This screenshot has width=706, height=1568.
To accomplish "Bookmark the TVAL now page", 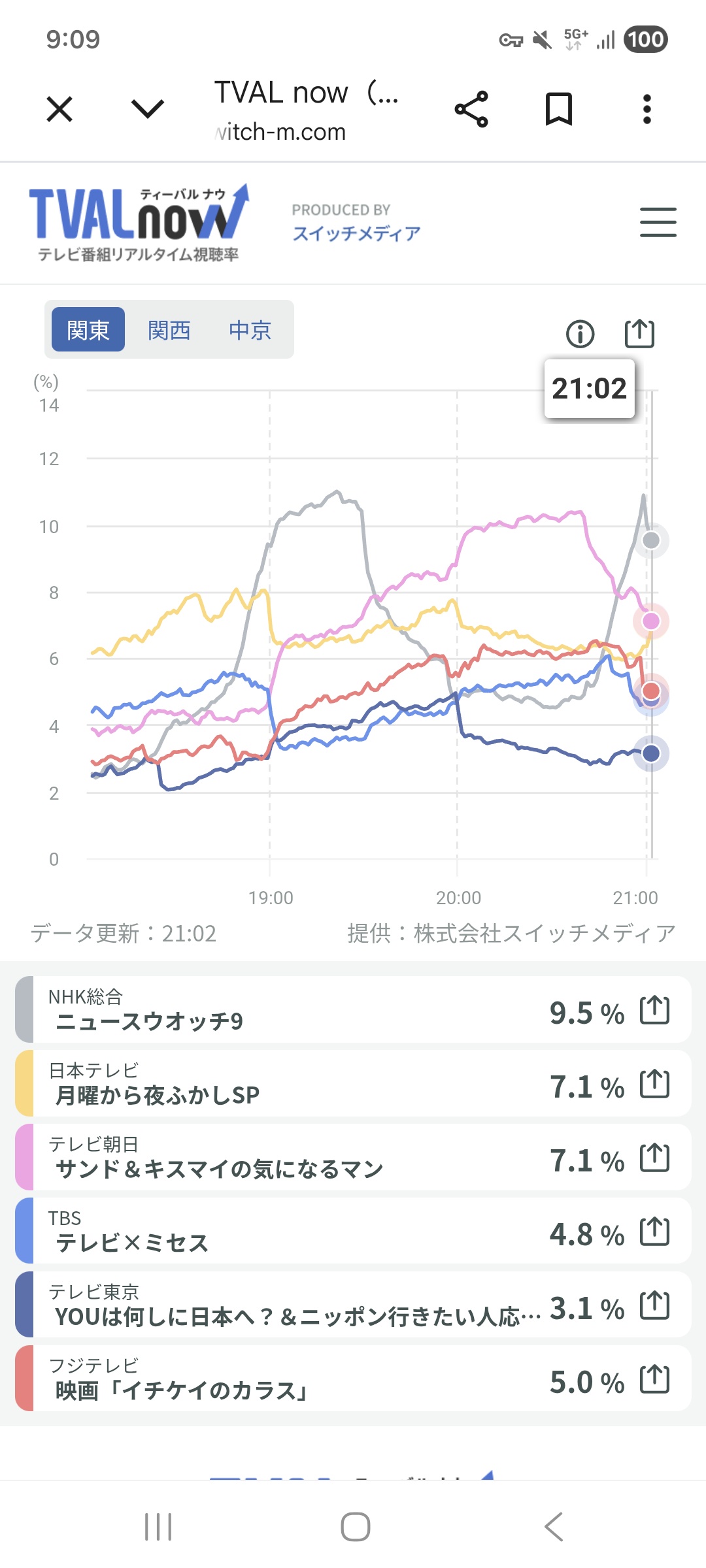I will 559,109.
